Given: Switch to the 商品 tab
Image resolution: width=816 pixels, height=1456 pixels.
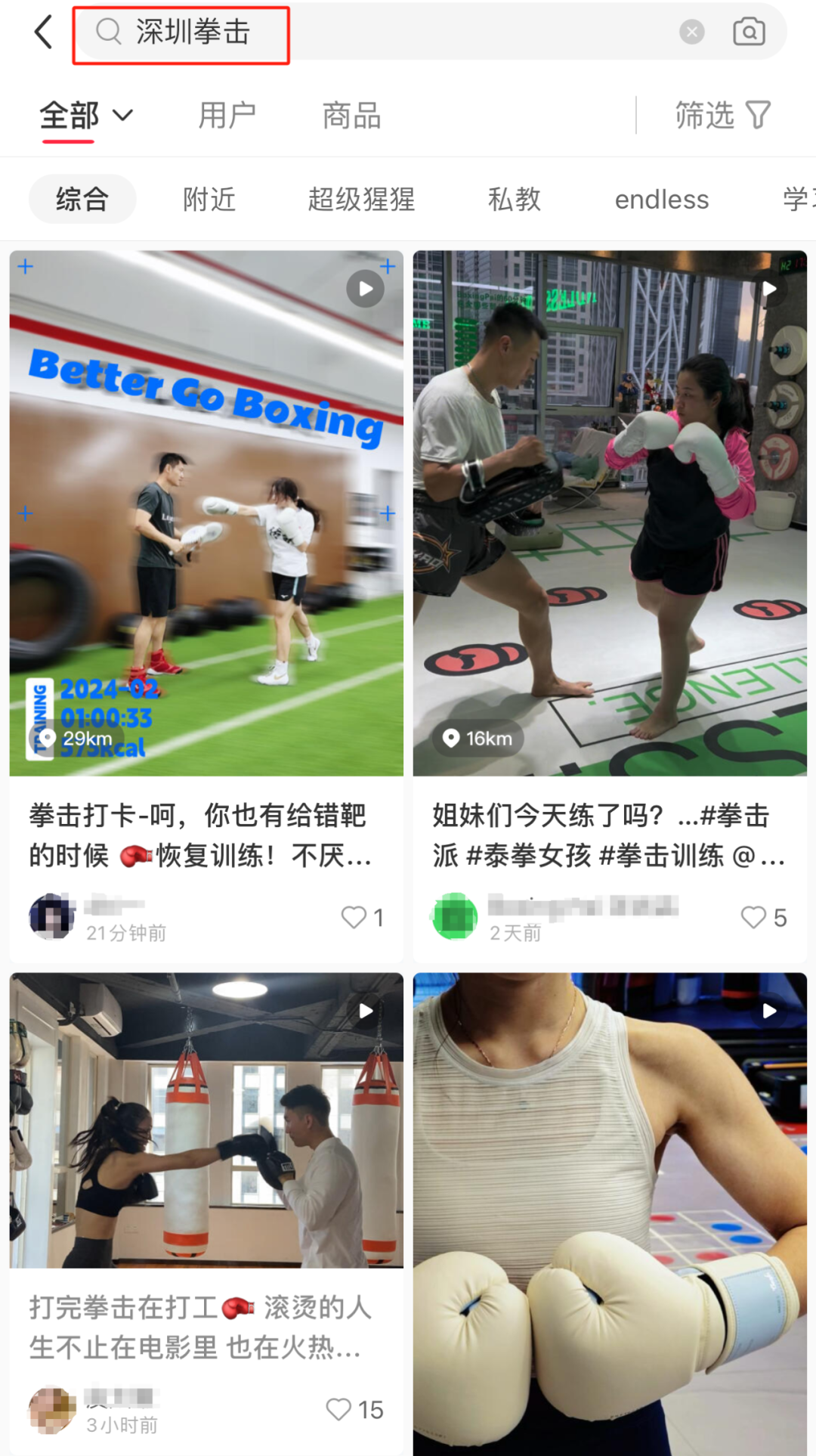Looking at the screenshot, I should [x=351, y=116].
